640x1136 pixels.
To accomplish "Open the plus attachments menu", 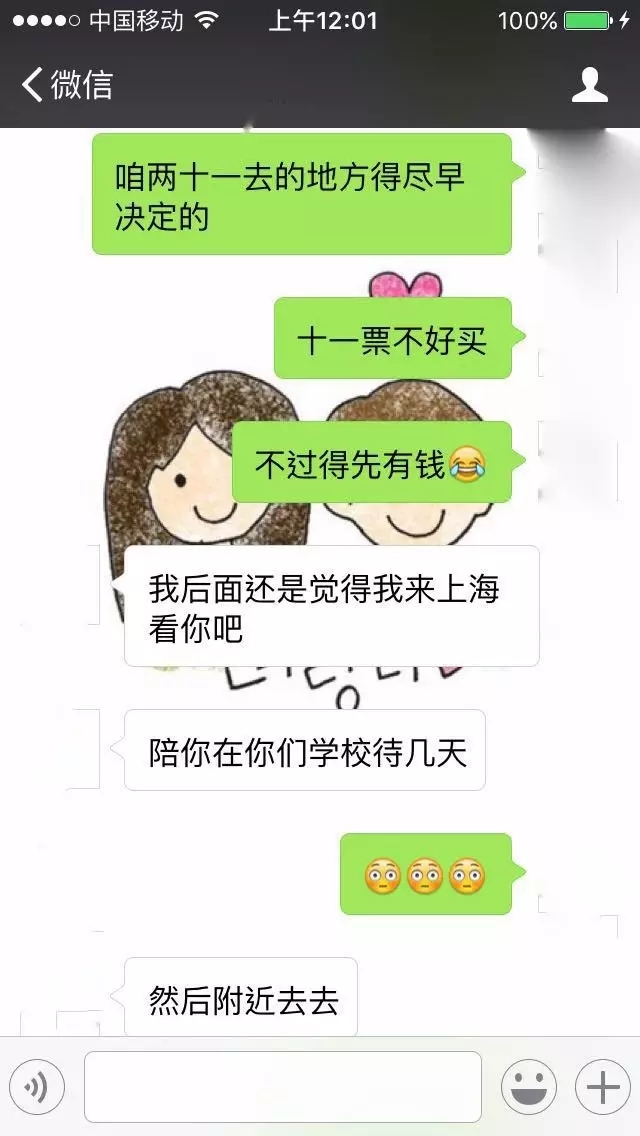I will (602, 1086).
